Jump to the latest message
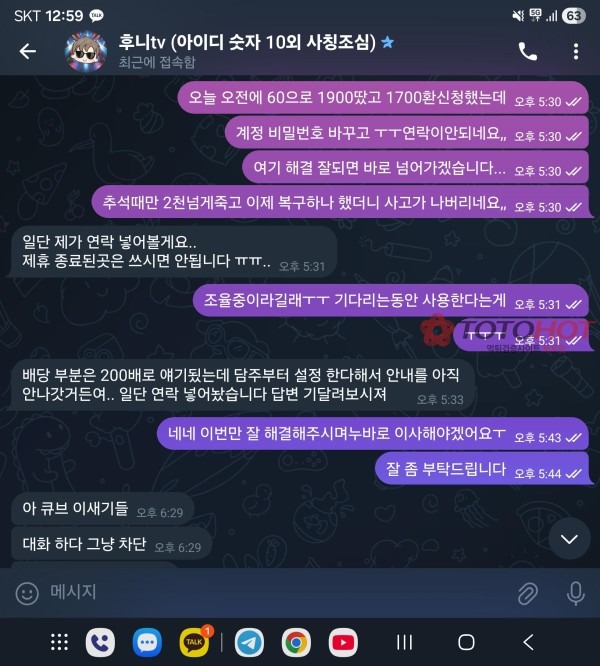 pos(569,539)
